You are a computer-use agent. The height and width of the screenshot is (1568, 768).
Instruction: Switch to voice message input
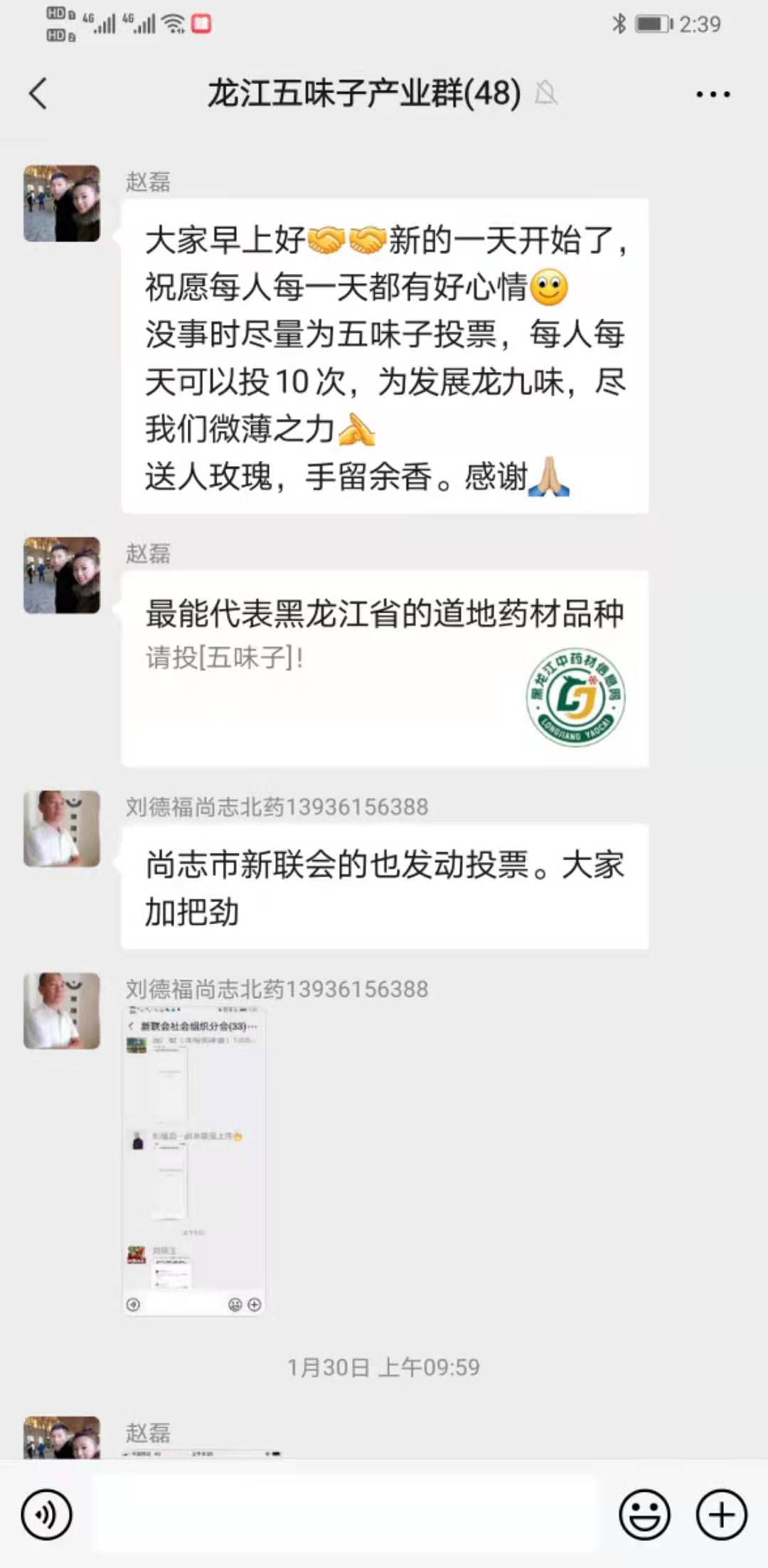47,1515
